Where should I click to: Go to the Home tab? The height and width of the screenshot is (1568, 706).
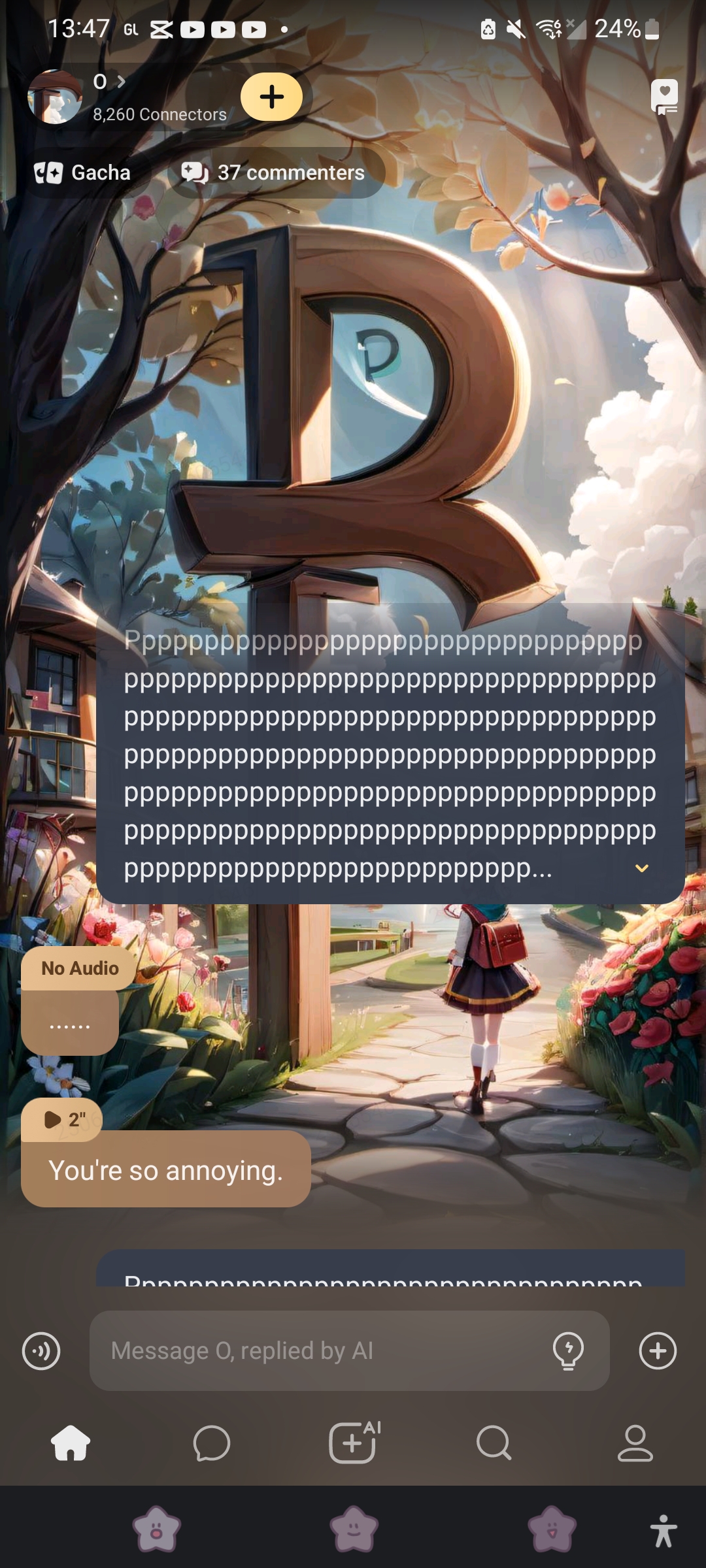click(x=71, y=1443)
